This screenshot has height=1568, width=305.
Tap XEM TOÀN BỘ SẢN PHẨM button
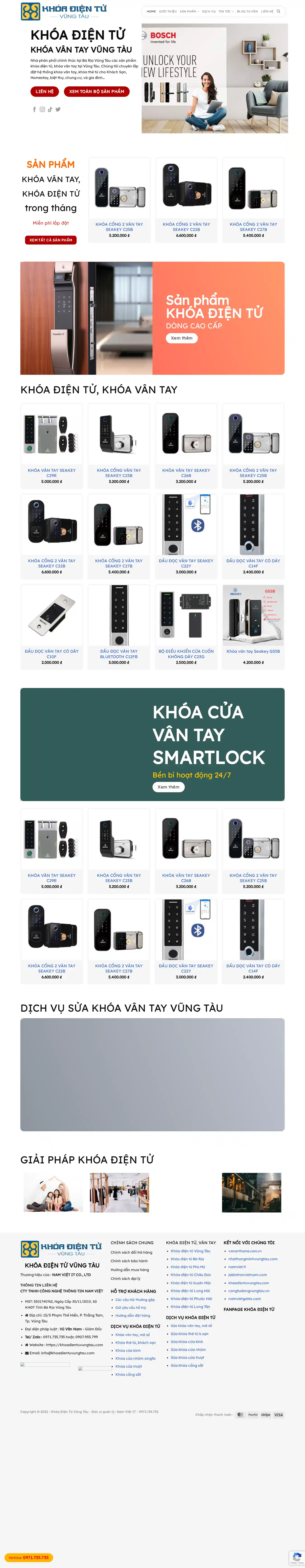97,91
